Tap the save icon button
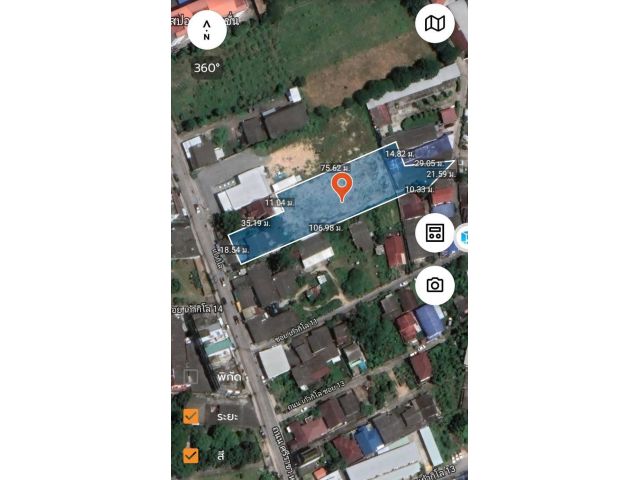 [435, 233]
